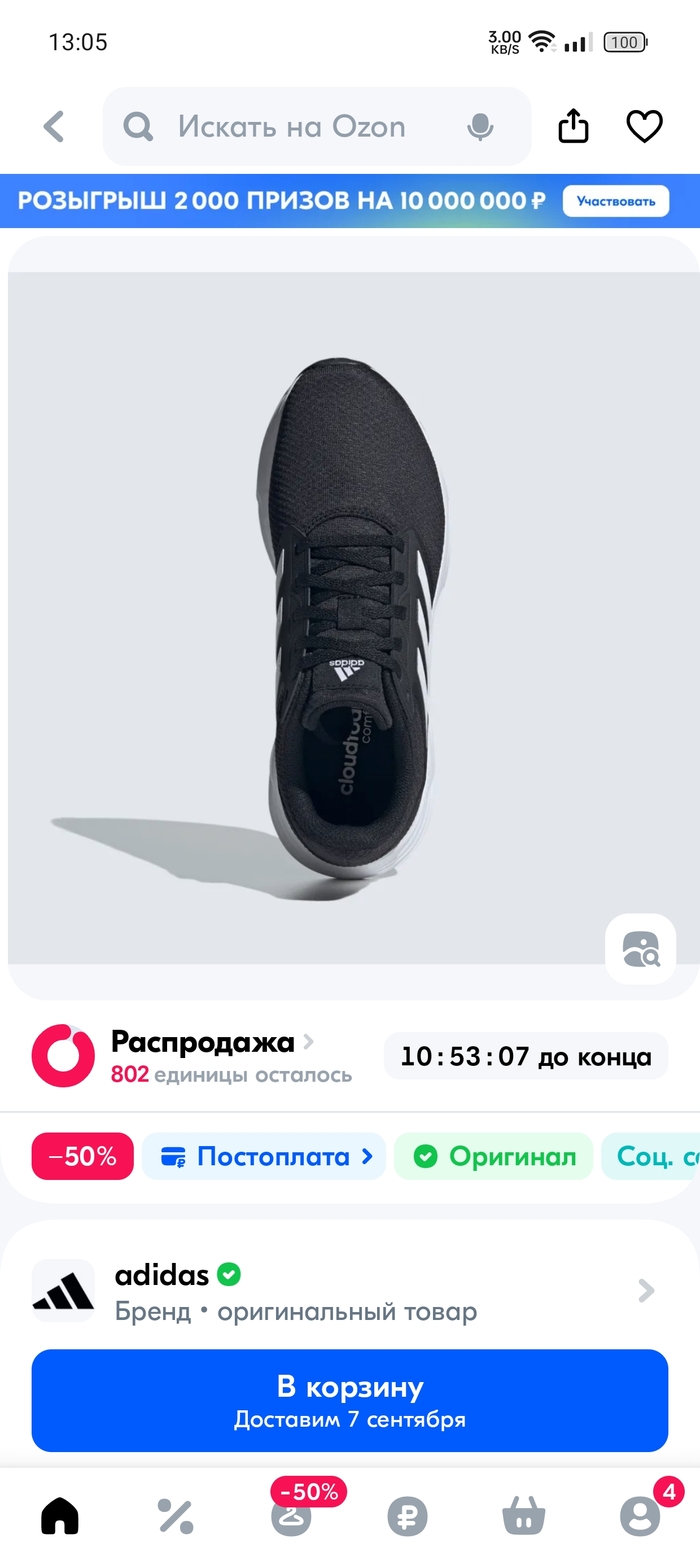Tap the Участвовать button on the banner
The image size is (700, 1565).
615,201
